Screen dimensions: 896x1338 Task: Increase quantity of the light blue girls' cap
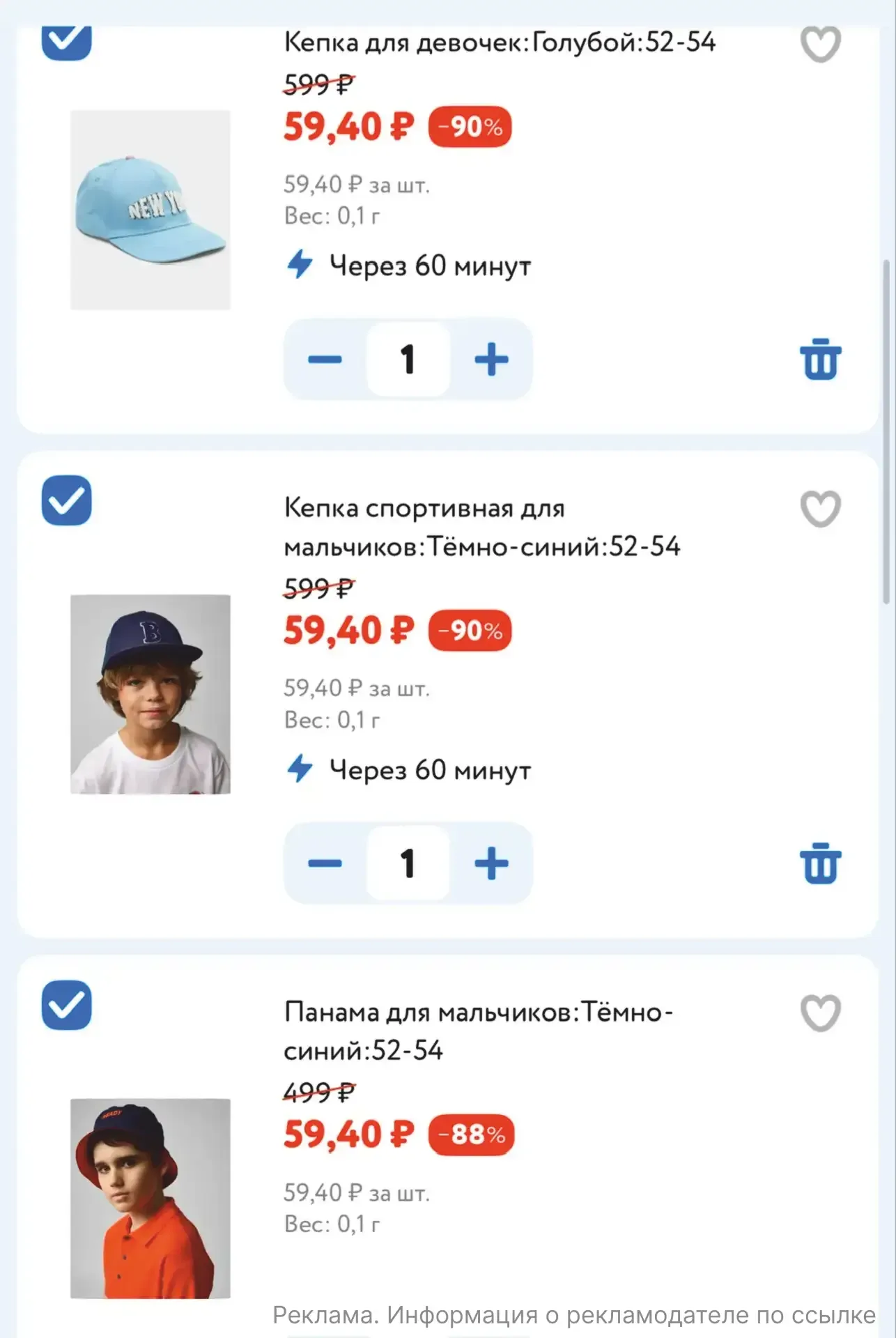click(491, 360)
